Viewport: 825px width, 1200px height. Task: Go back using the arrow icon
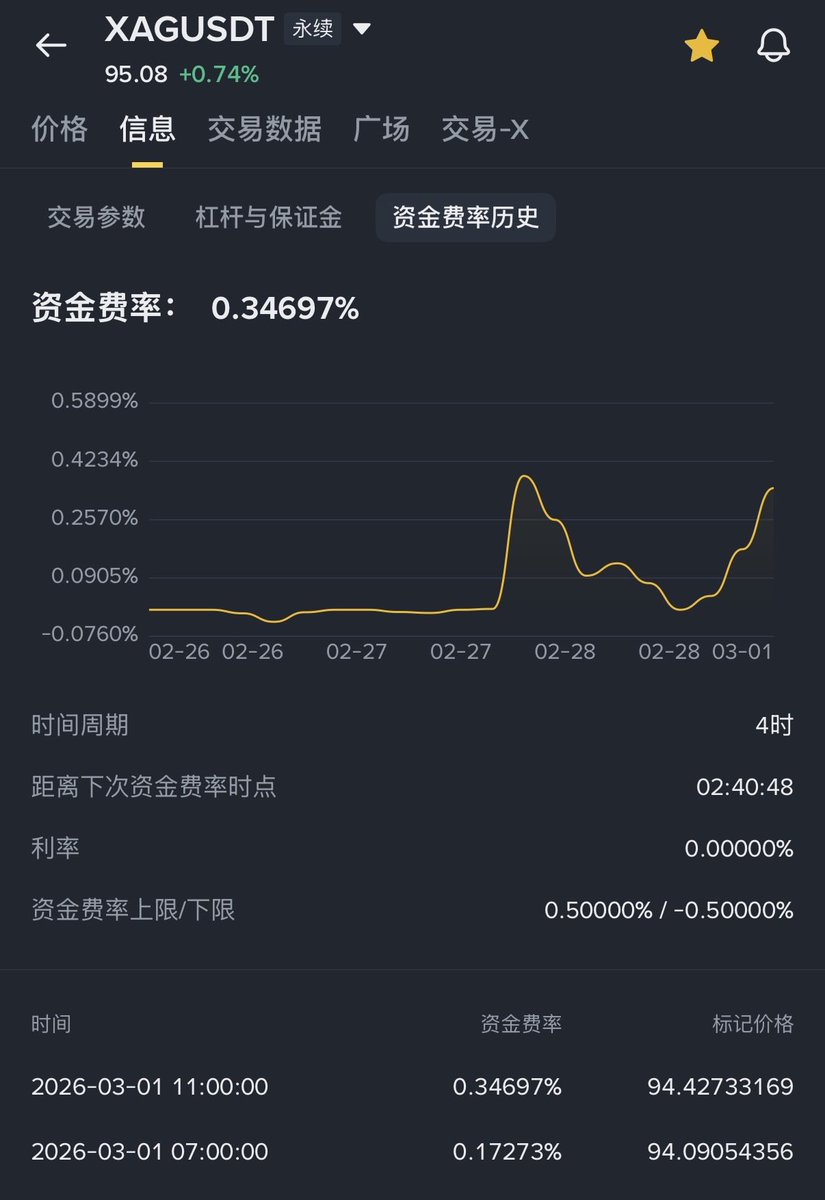point(51,45)
